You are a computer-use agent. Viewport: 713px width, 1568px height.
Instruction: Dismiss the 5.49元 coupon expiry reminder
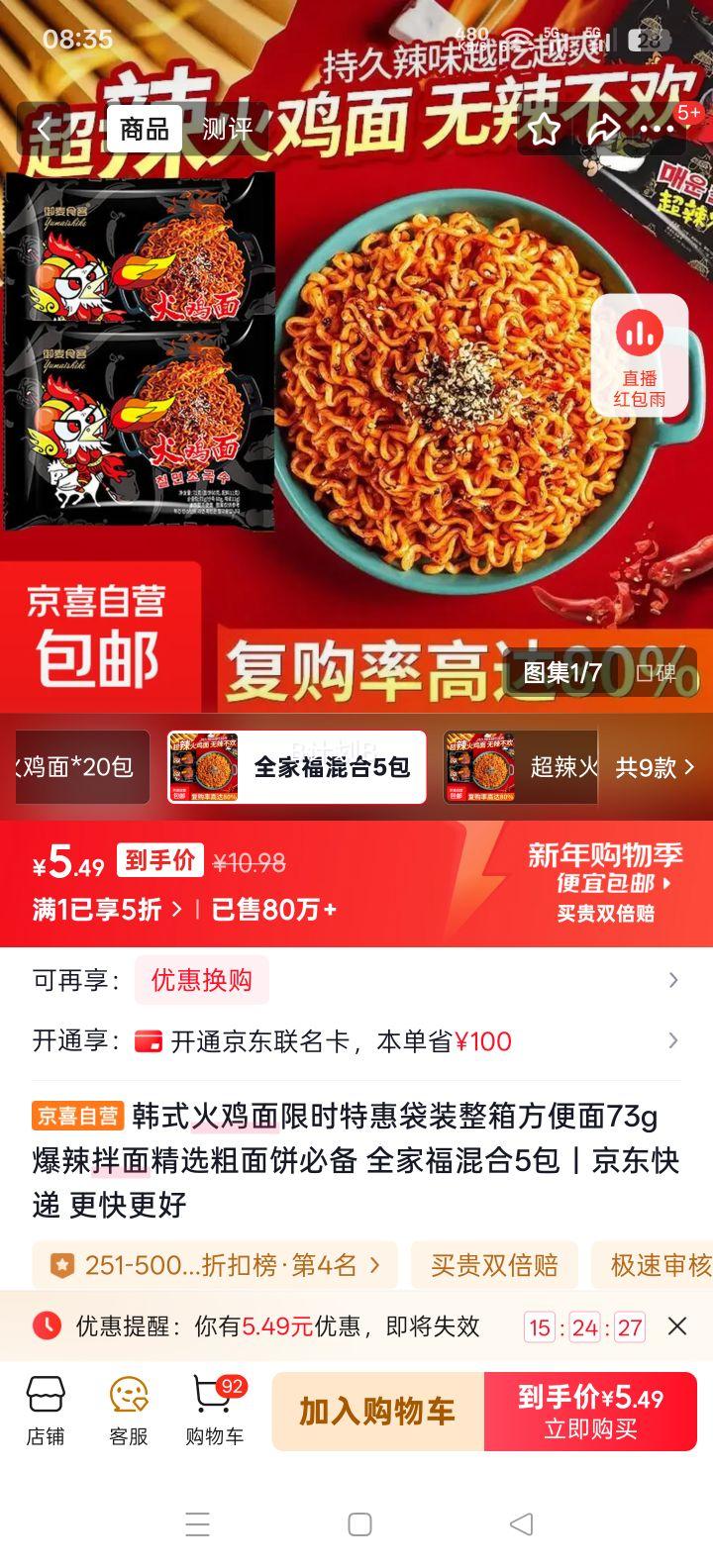pyautogui.click(x=678, y=1326)
